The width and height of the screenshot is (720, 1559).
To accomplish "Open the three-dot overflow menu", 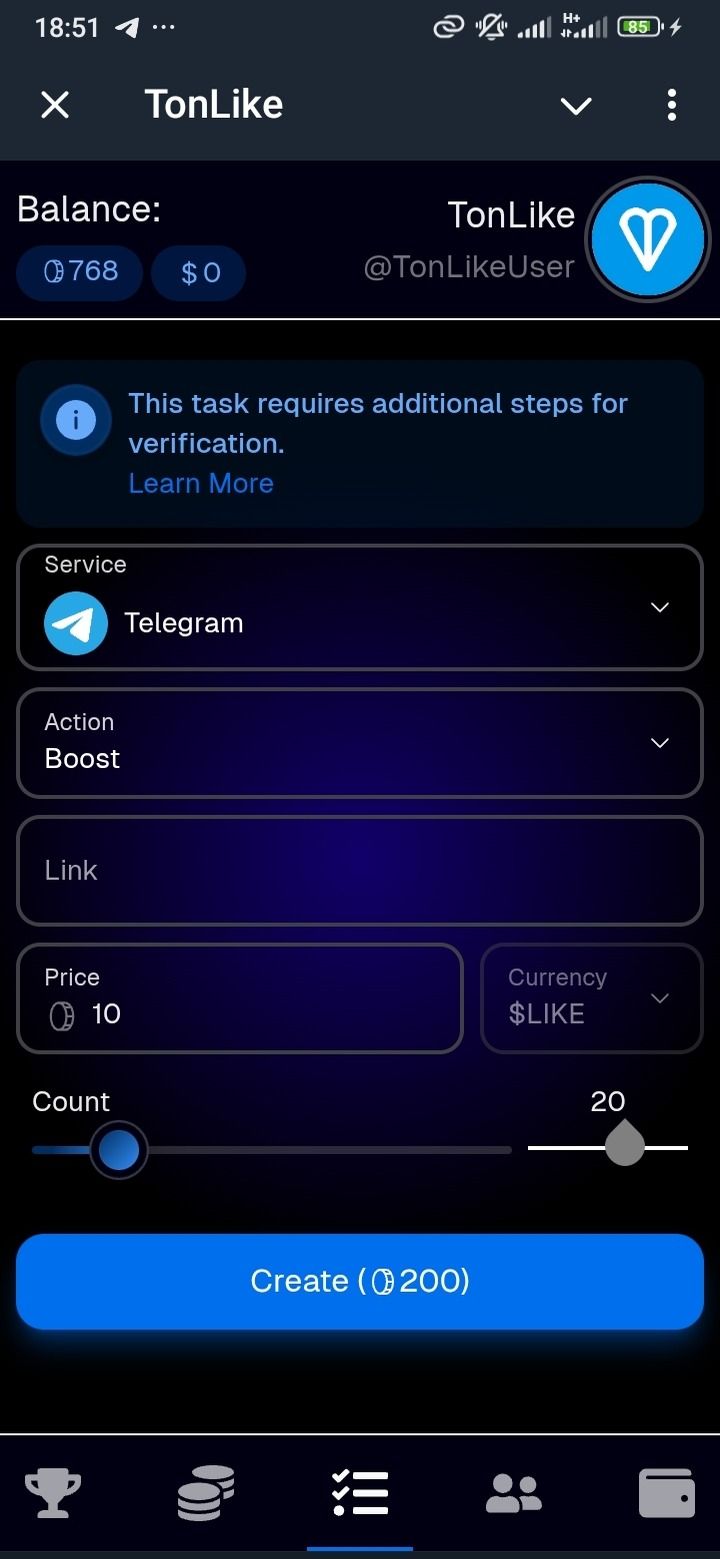I will click(671, 104).
